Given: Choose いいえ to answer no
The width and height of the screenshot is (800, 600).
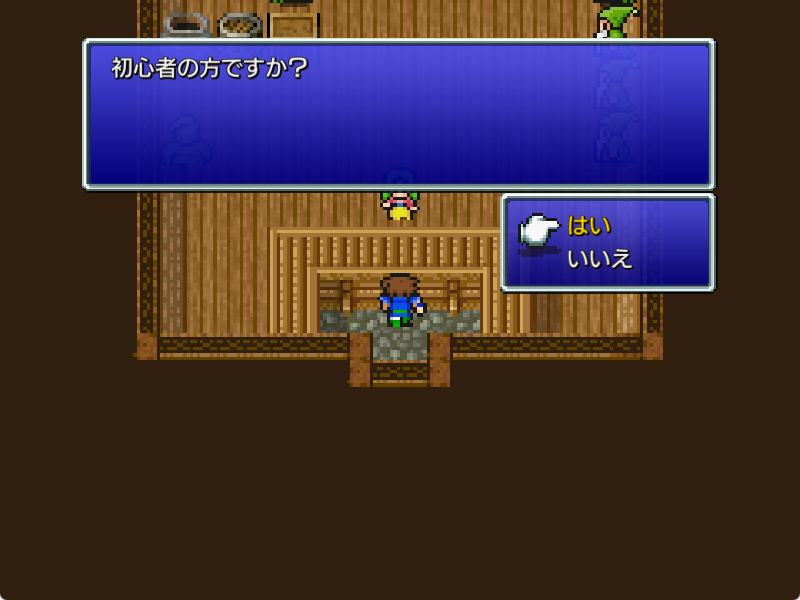Looking at the screenshot, I should [x=600, y=259].
